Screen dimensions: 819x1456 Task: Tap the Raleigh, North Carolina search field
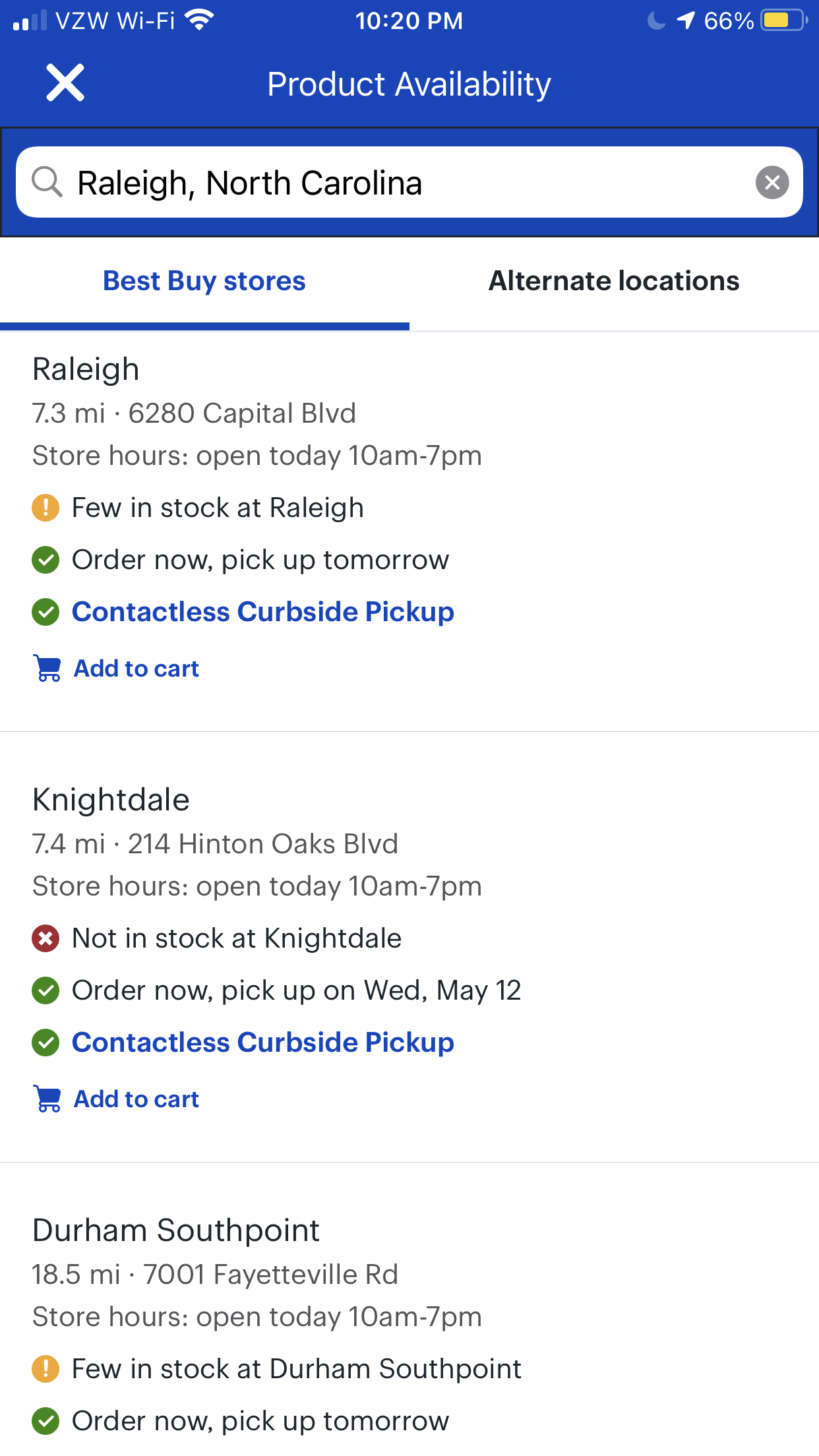(409, 182)
